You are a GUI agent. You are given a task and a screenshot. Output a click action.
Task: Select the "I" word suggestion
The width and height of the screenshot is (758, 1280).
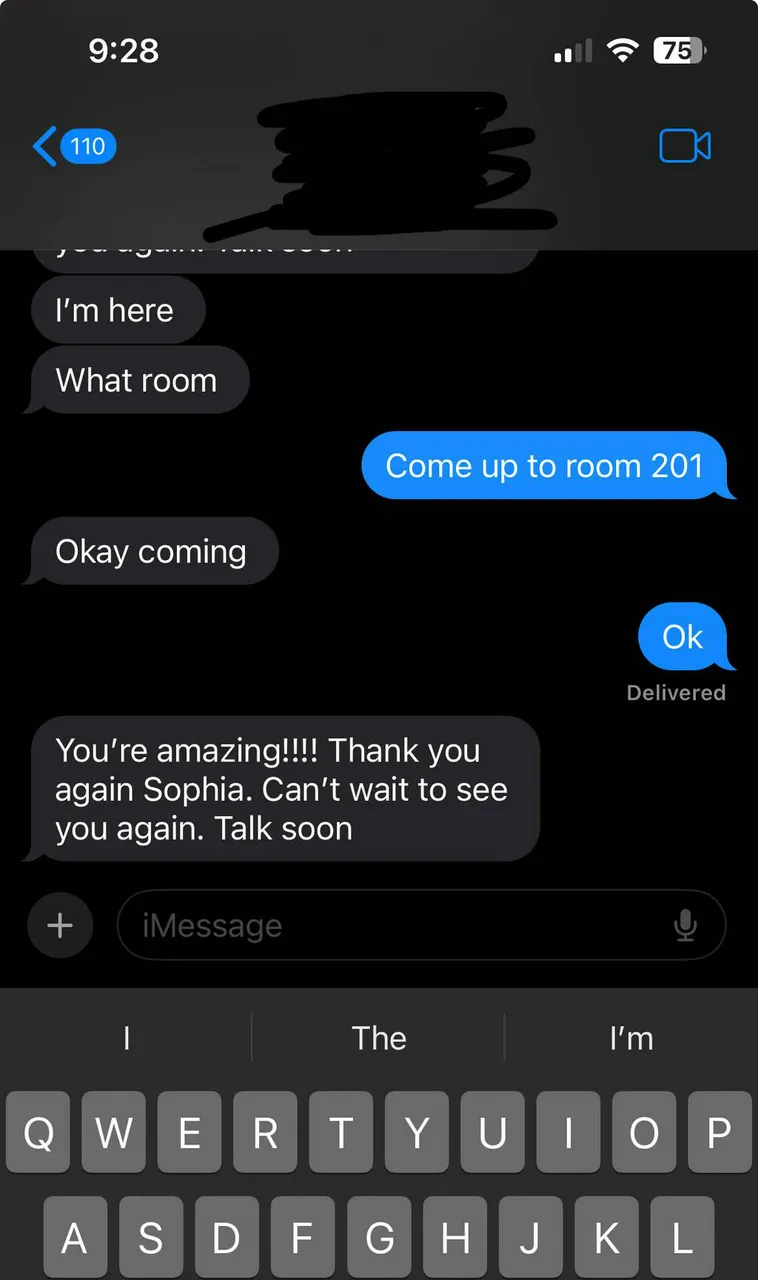coord(127,1038)
